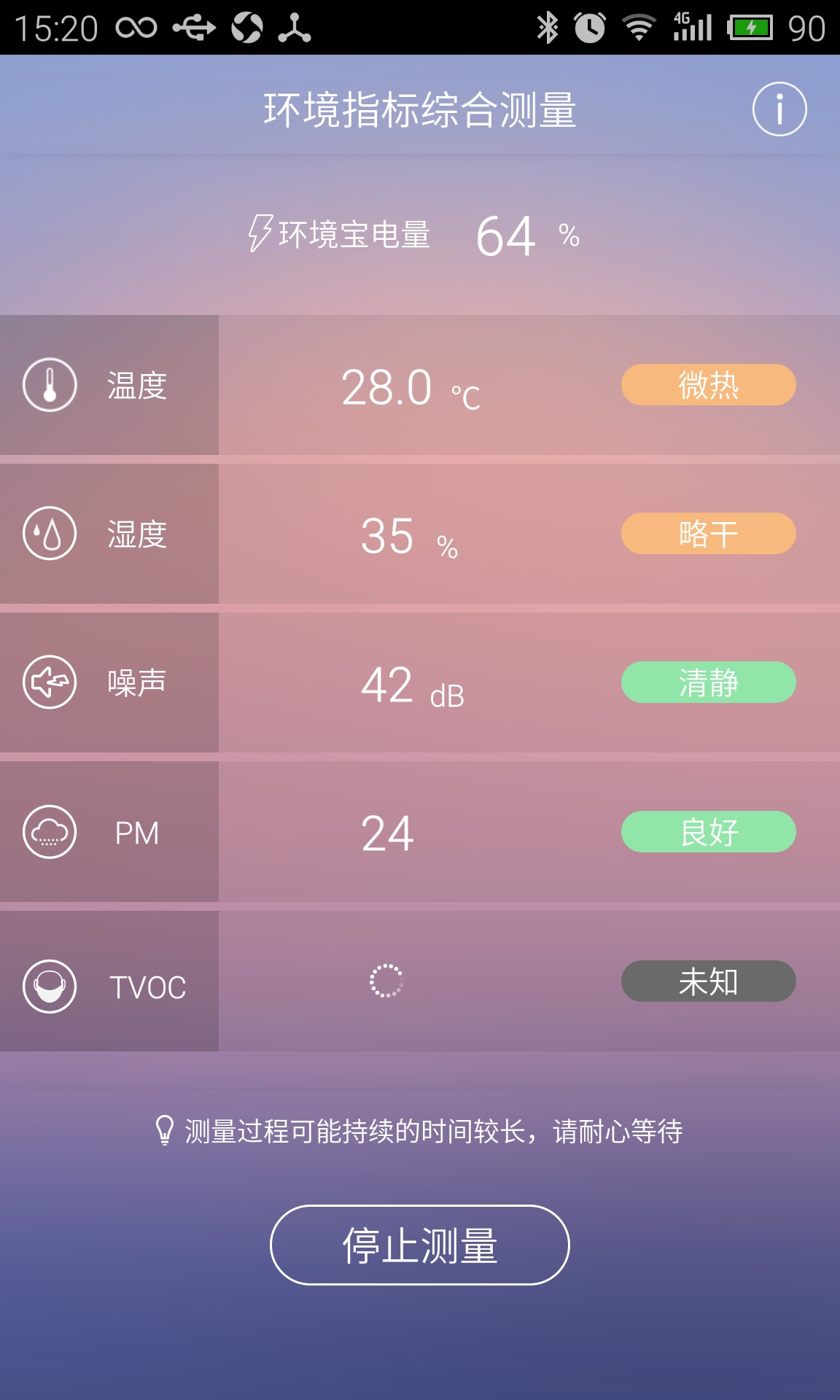This screenshot has width=840, height=1400.
Task: Select the 噪声 noise row
Action: [x=420, y=682]
